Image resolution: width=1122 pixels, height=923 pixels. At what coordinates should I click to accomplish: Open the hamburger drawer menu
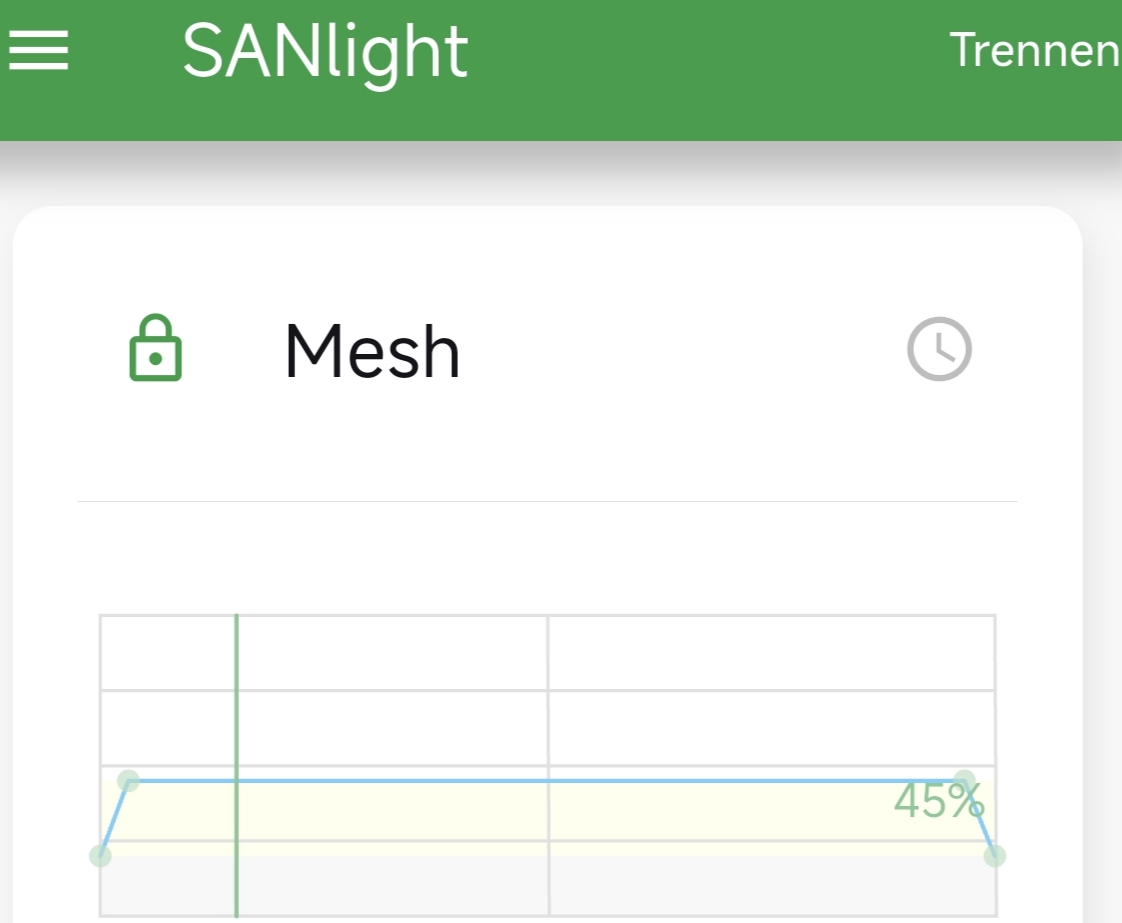pyautogui.click(x=39, y=50)
